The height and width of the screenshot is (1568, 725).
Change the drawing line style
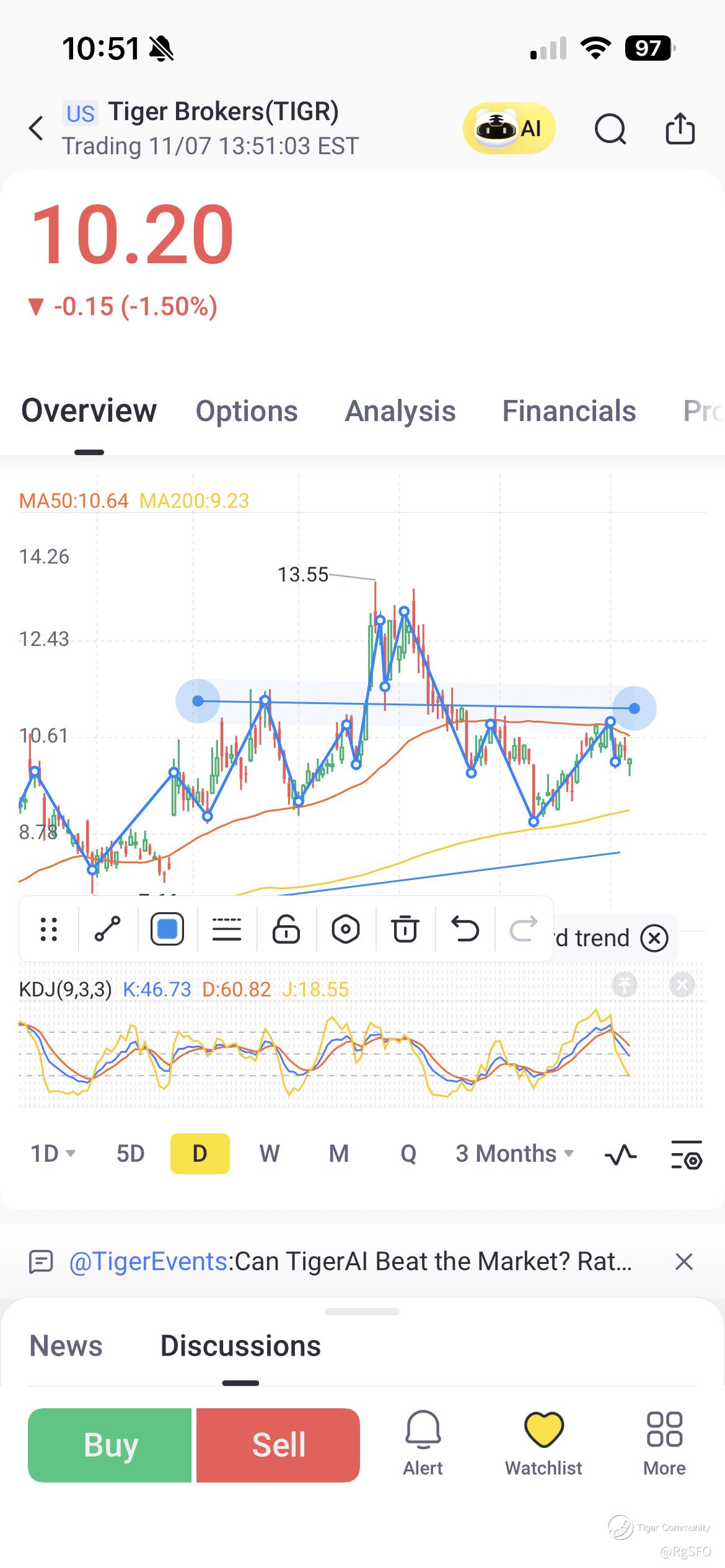(227, 930)
